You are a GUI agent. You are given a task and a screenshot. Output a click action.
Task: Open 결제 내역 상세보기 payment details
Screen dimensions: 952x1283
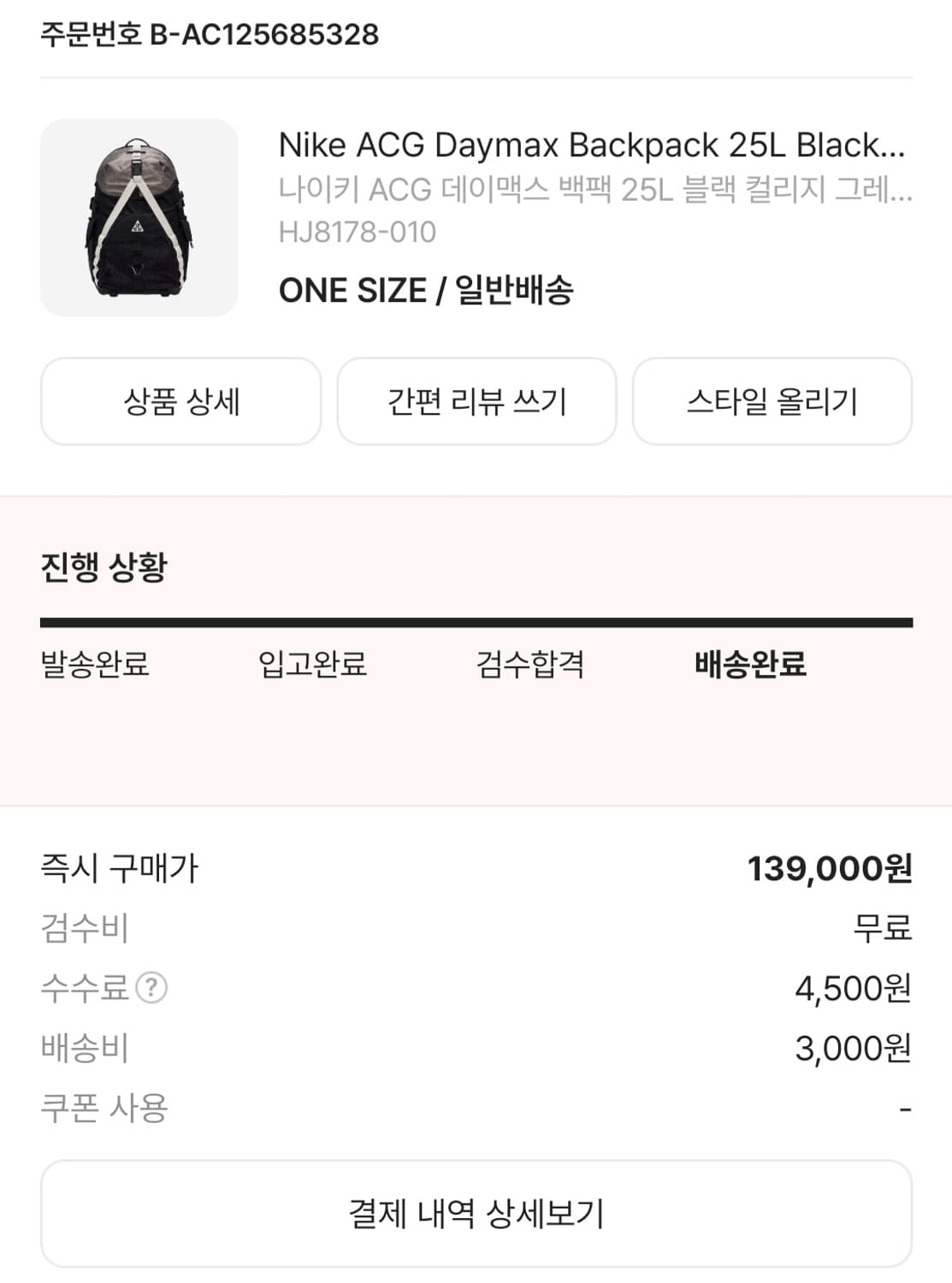coord(476,1211)
